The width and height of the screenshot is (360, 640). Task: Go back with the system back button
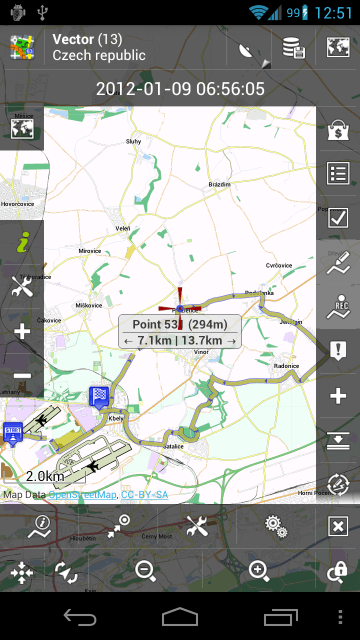[x=80, y=617]
